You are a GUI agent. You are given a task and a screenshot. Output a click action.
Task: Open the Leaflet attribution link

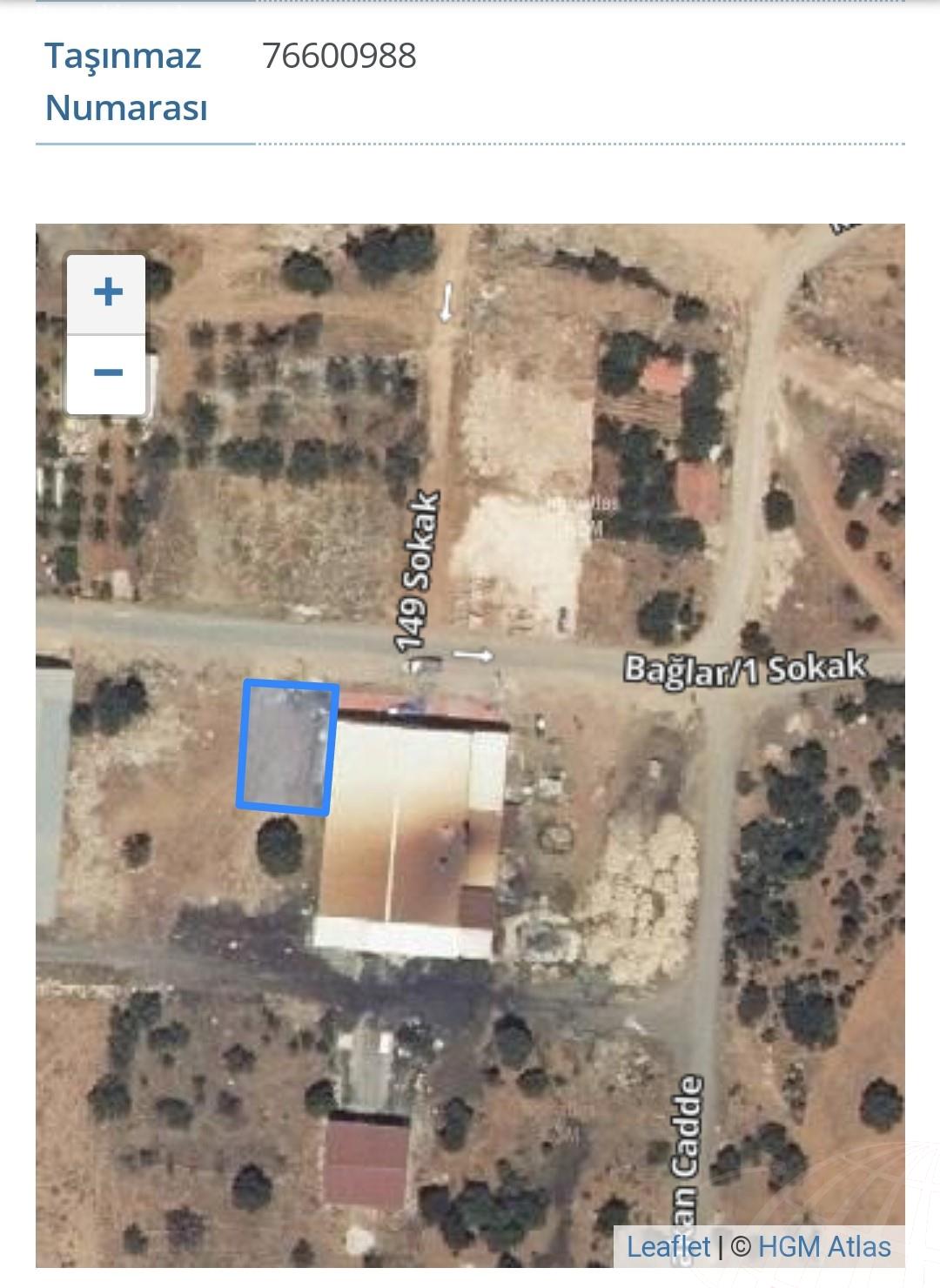pos(668,1246)
